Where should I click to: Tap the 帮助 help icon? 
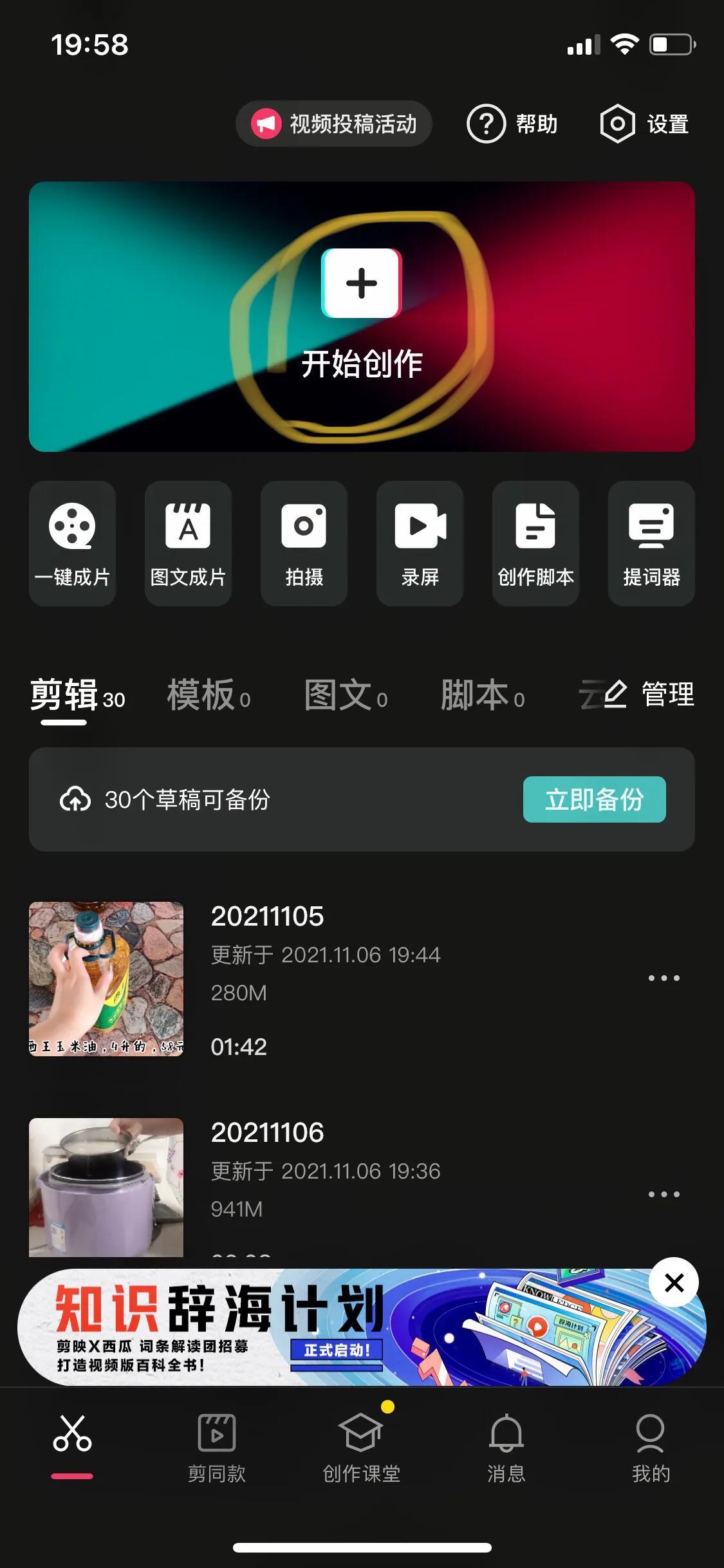coord(486,124)
